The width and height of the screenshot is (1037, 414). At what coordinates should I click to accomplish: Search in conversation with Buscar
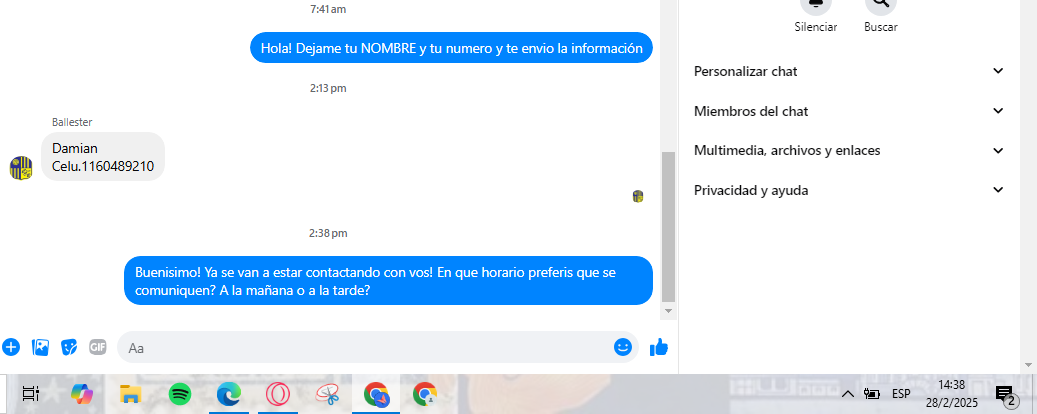click(881, 8)
